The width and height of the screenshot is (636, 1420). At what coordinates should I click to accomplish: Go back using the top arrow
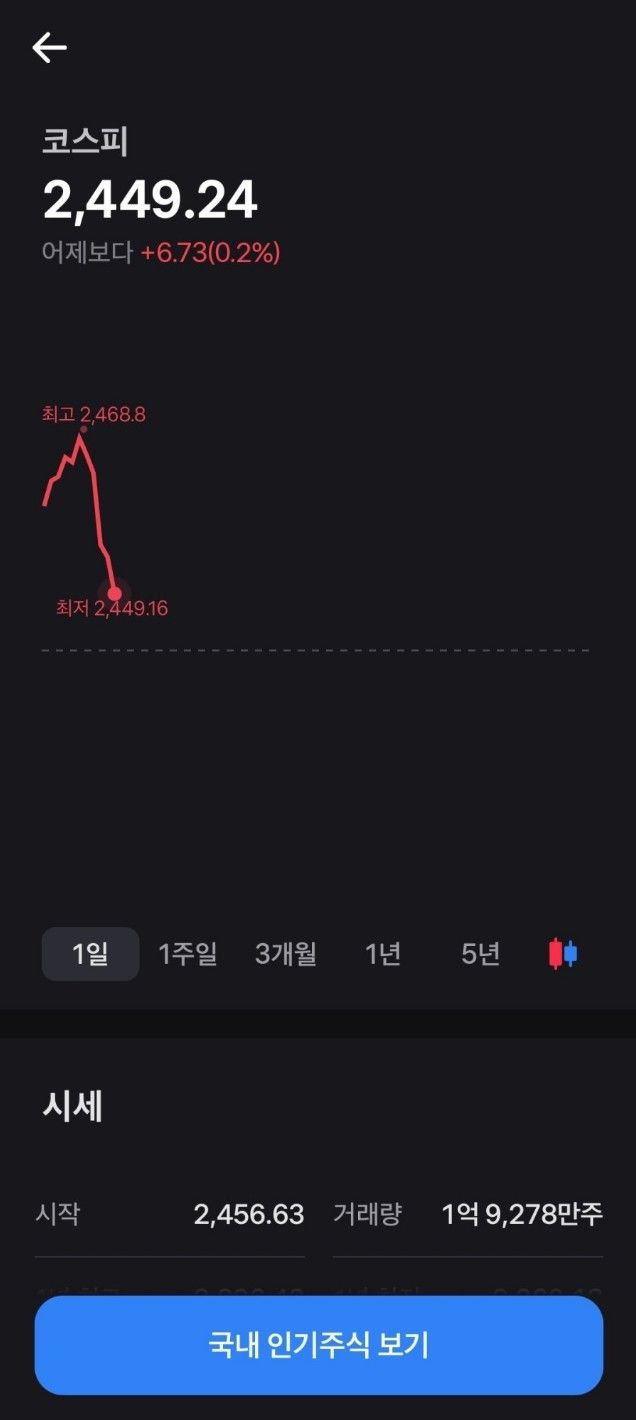tap(49, 47)
